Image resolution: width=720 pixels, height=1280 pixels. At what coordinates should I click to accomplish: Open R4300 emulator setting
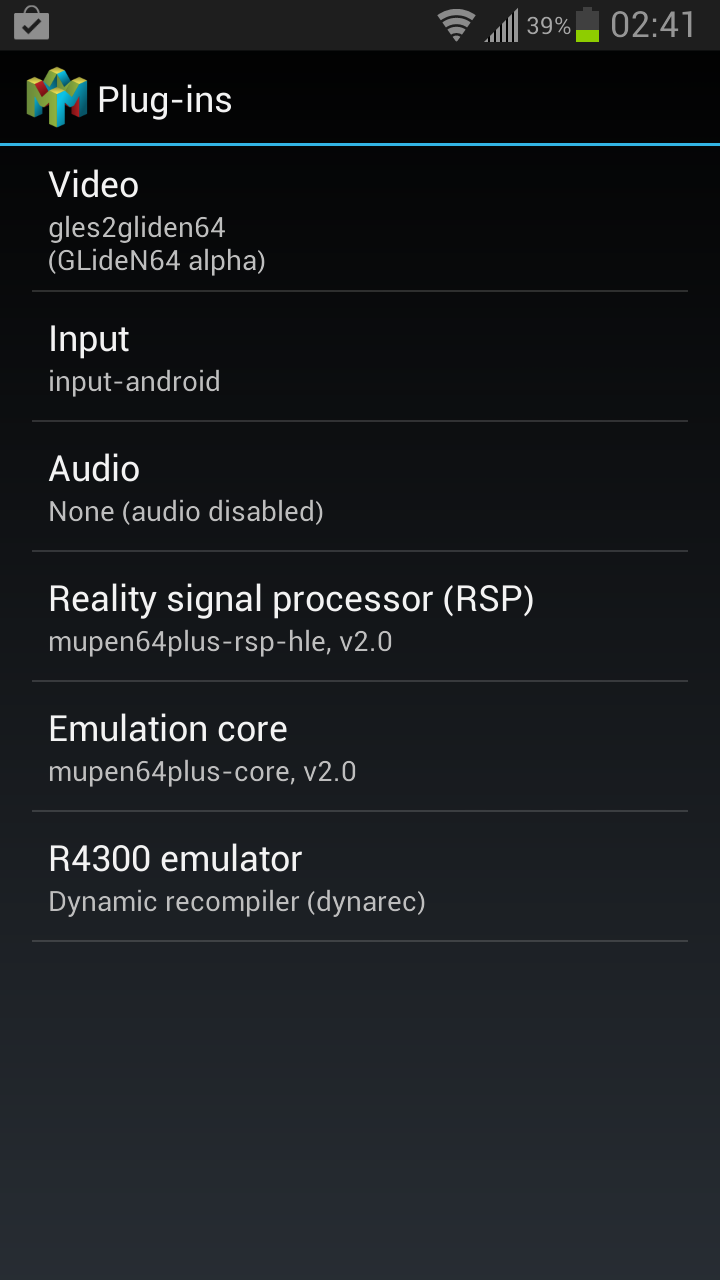pos(360,878)
